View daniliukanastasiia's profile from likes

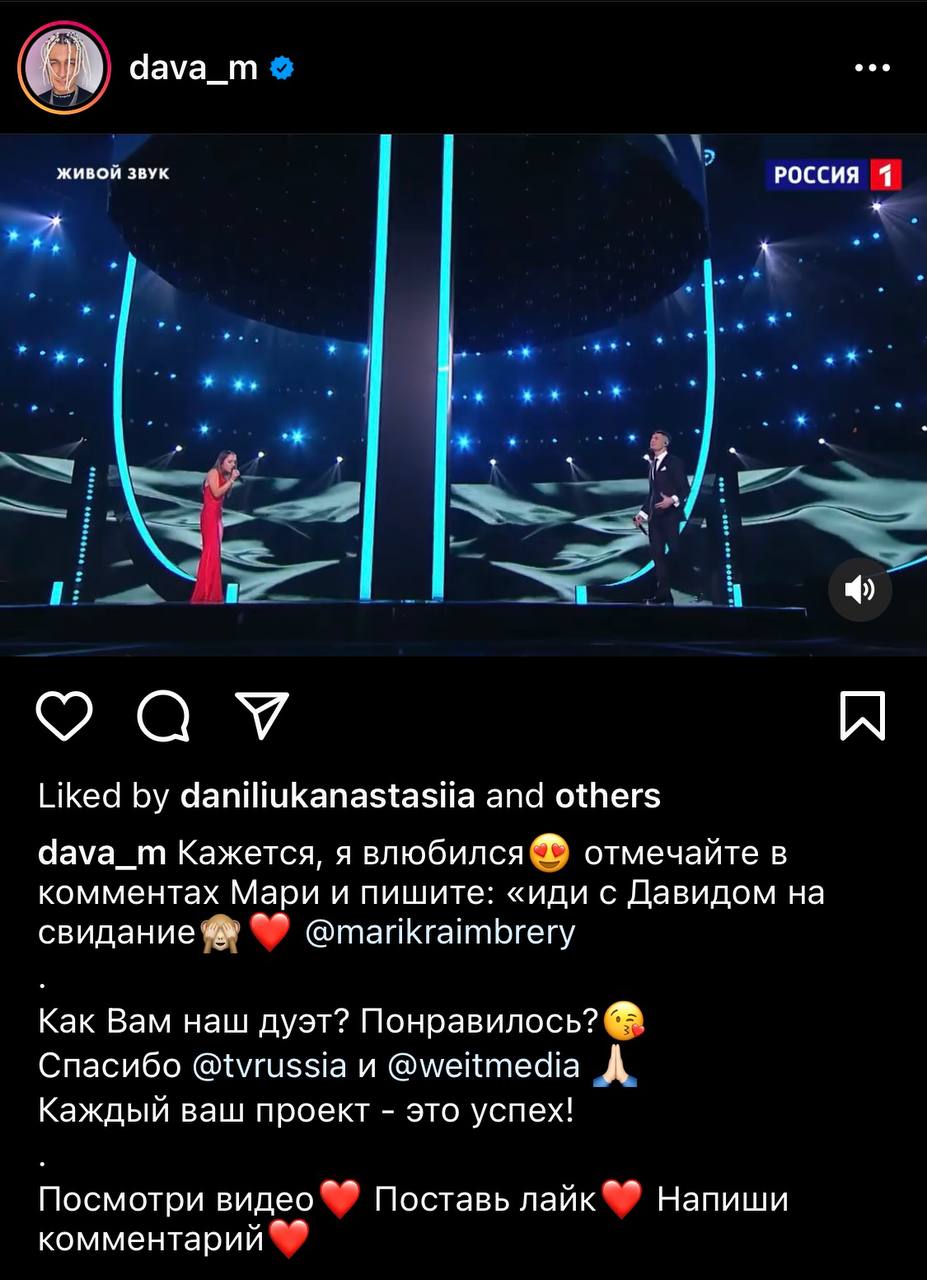(327, 796)
